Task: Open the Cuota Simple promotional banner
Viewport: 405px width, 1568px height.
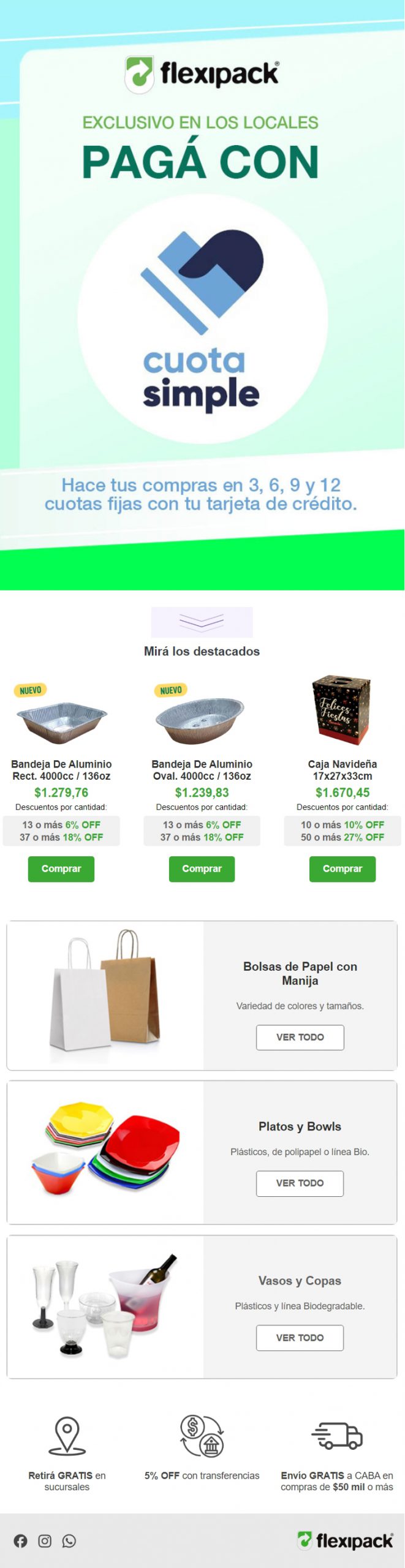Action: tap(202, 318)
